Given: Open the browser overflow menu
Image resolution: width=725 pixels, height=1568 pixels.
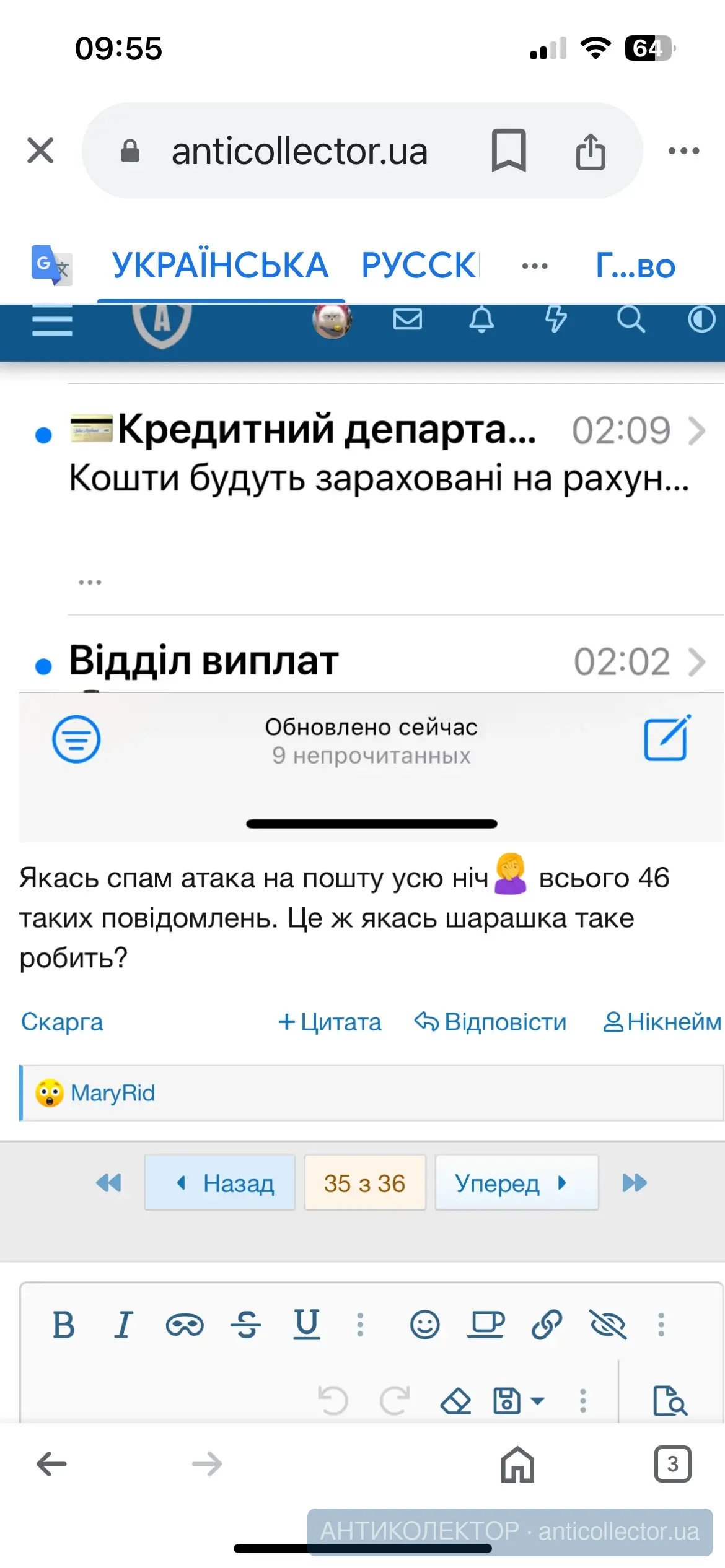Looking at the screenshot, I should (683, 150).
